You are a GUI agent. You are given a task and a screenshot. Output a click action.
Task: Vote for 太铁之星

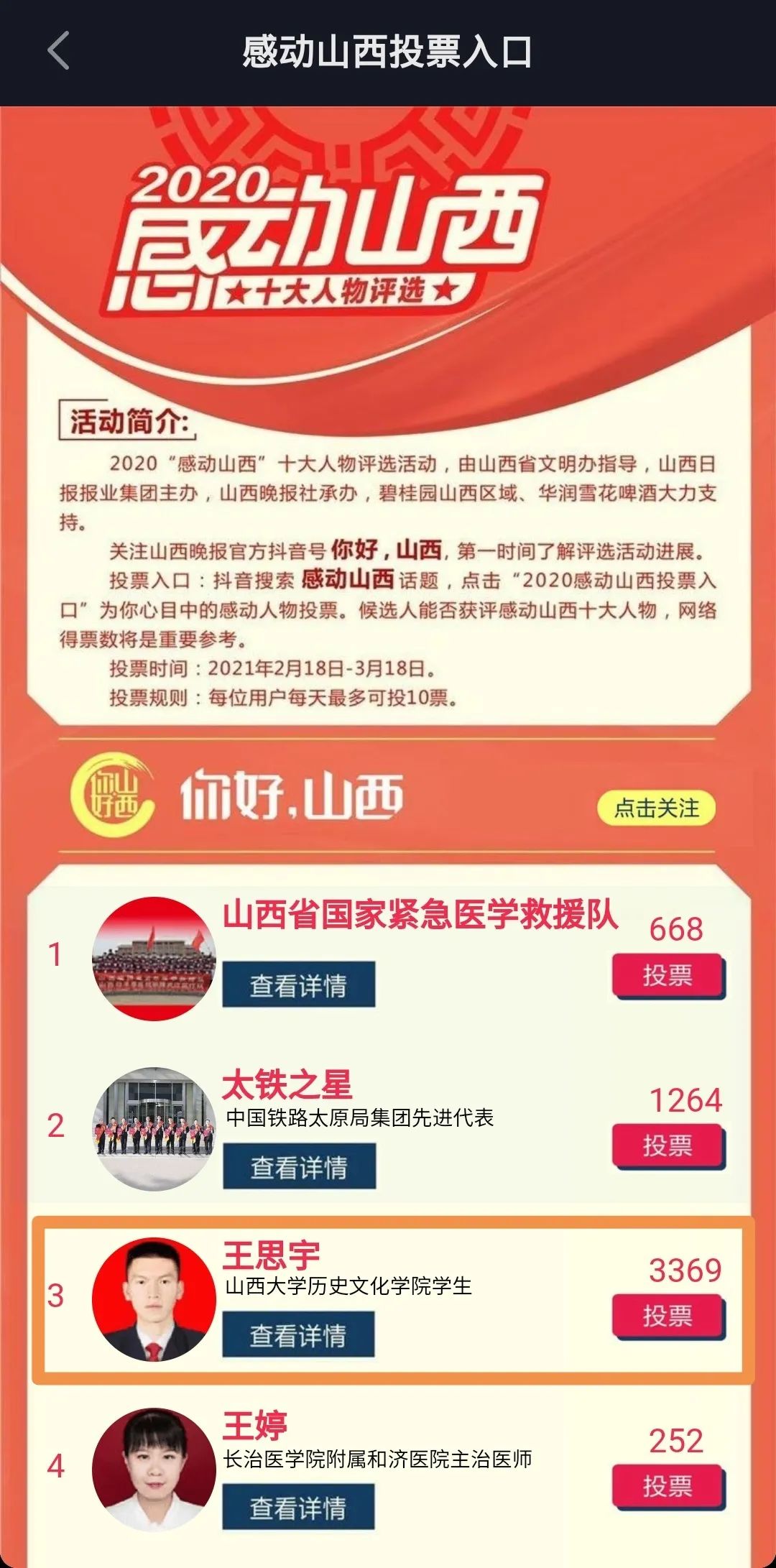click(668, 1145)
